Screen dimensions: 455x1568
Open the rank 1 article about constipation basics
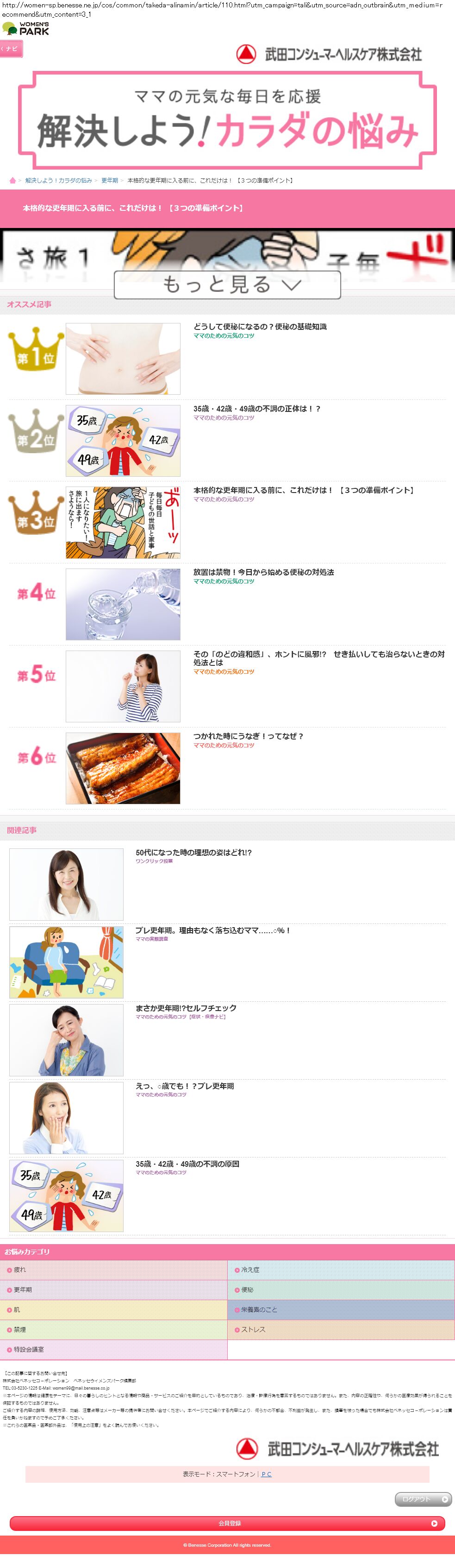[260, 327]
